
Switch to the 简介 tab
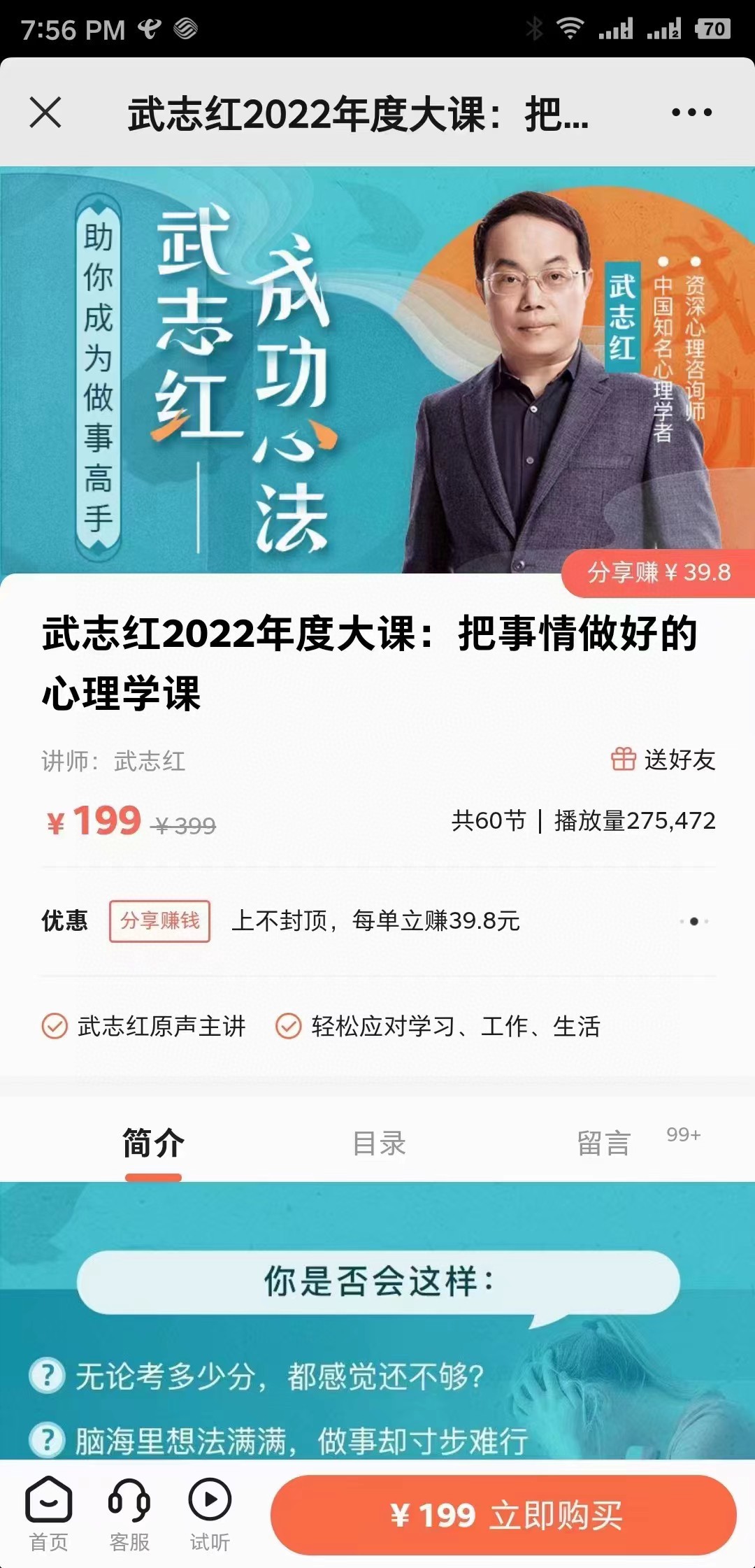(x=153, y=1144)
